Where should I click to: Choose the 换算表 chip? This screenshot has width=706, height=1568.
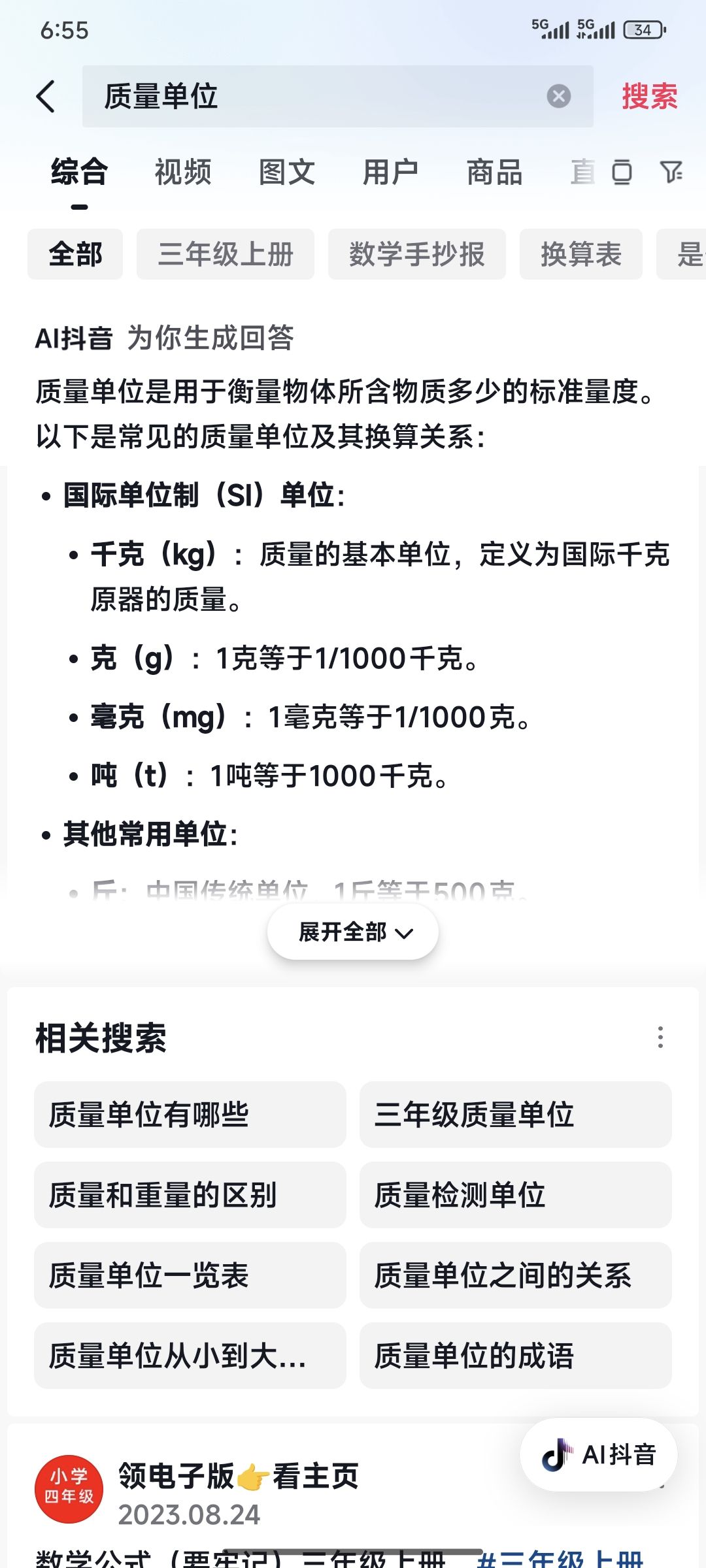point(581,254)
